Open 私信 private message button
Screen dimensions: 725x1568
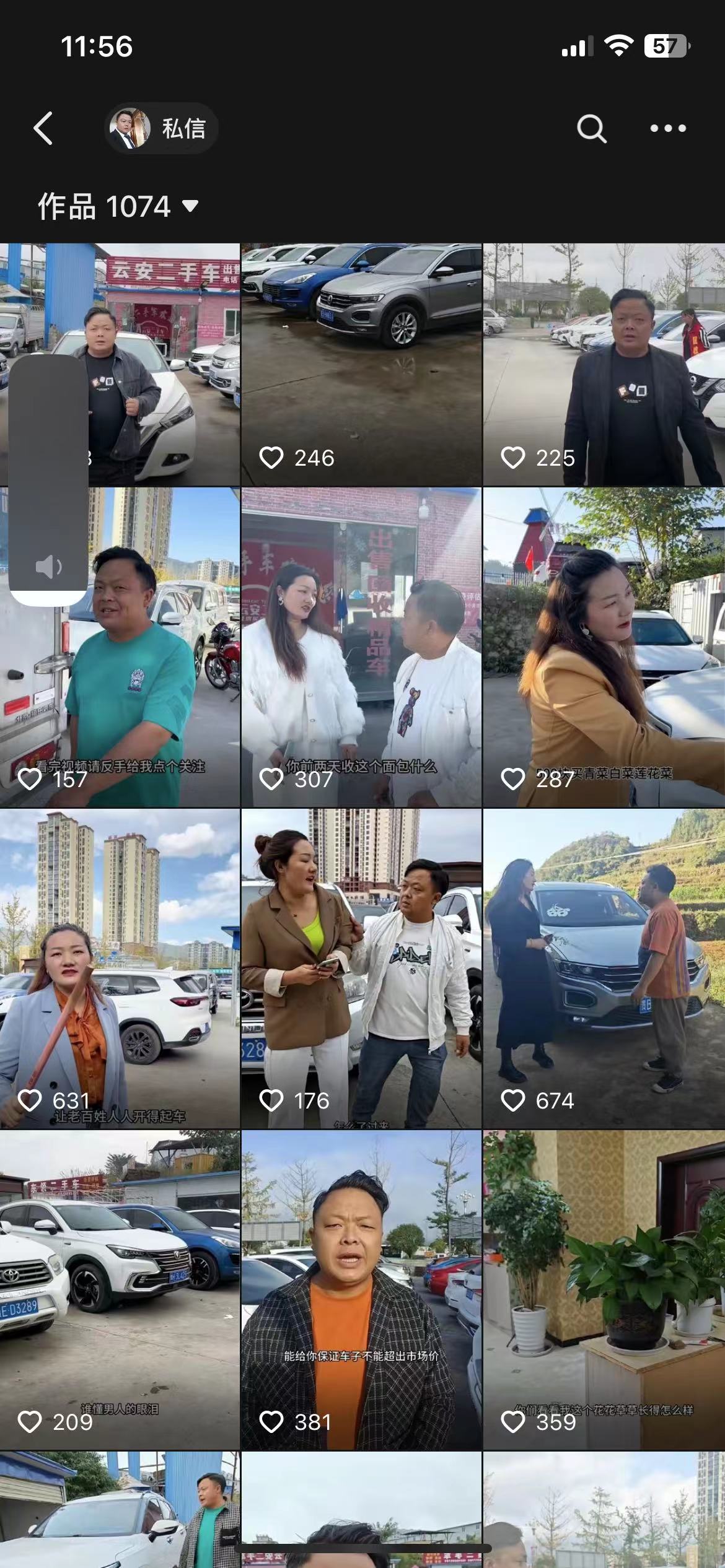[161, 129]
